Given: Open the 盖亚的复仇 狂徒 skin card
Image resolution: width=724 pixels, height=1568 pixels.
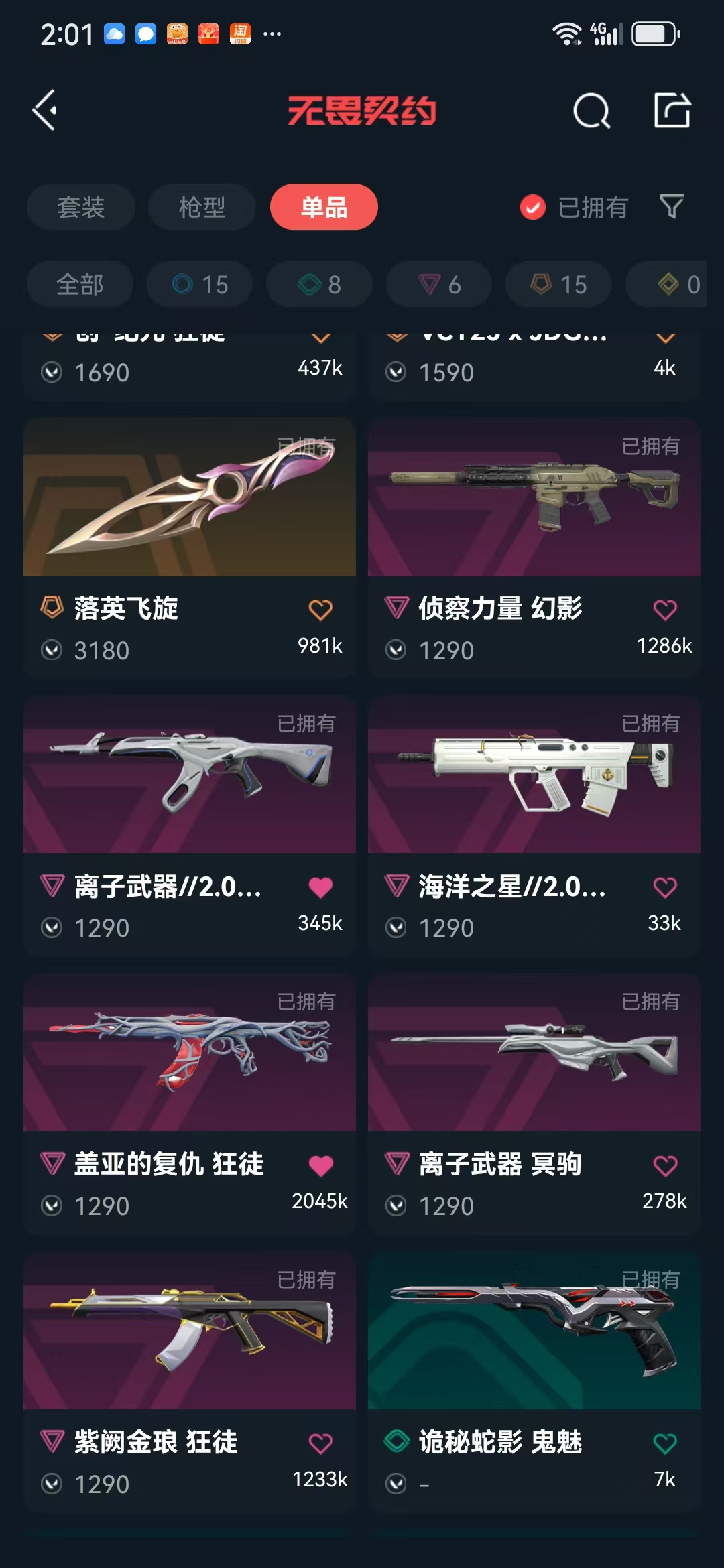Looking at the screenshot, I should pyautogui.click(x=190, y=1104).
